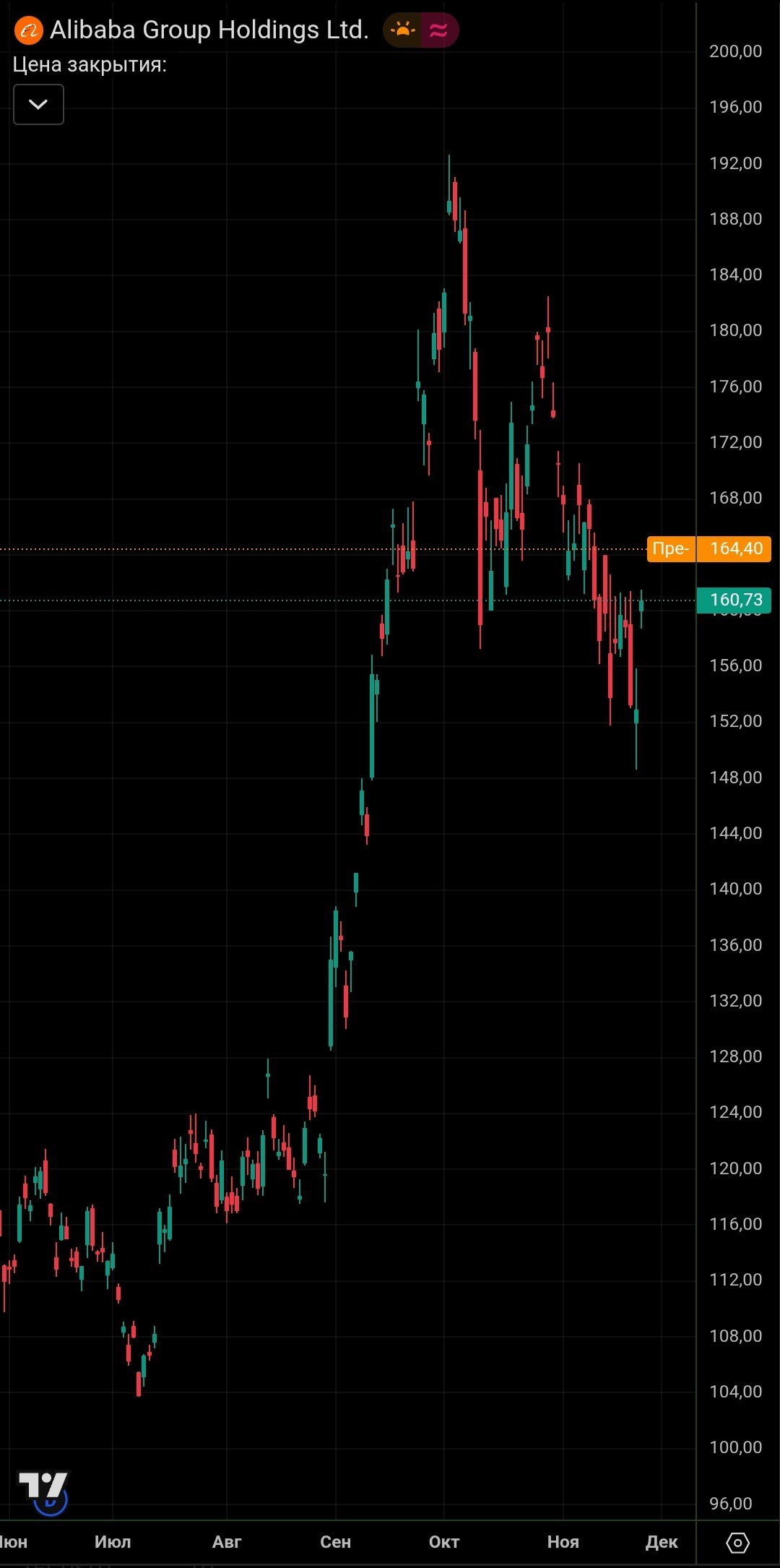Open chart settings gear icon

[737, 1543]
